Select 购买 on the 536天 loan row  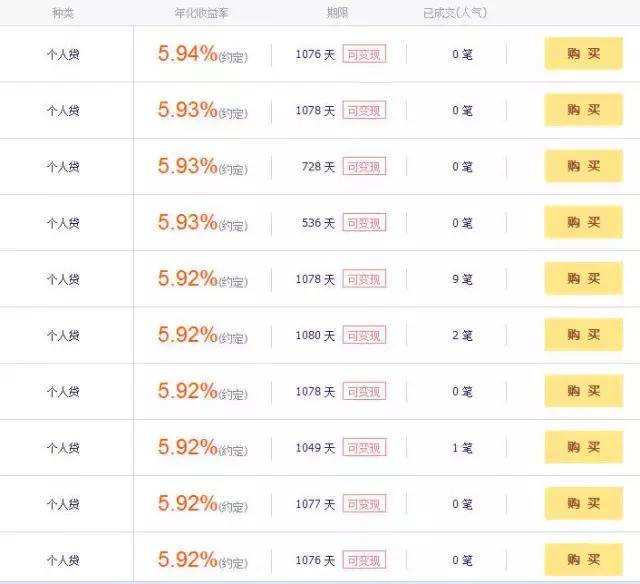coord(583,222)
